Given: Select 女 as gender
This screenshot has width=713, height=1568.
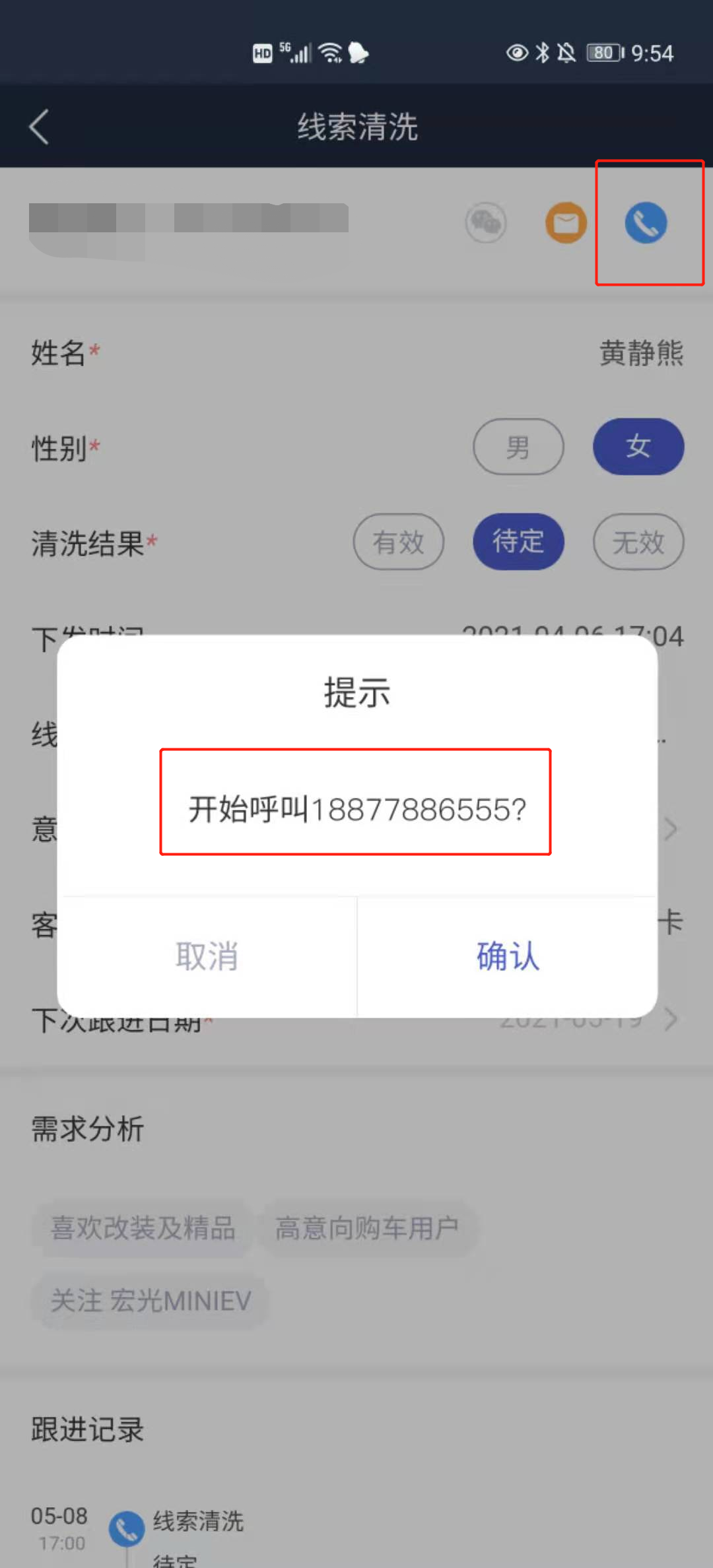Looking at the screenshot, I should coord(638,447).
